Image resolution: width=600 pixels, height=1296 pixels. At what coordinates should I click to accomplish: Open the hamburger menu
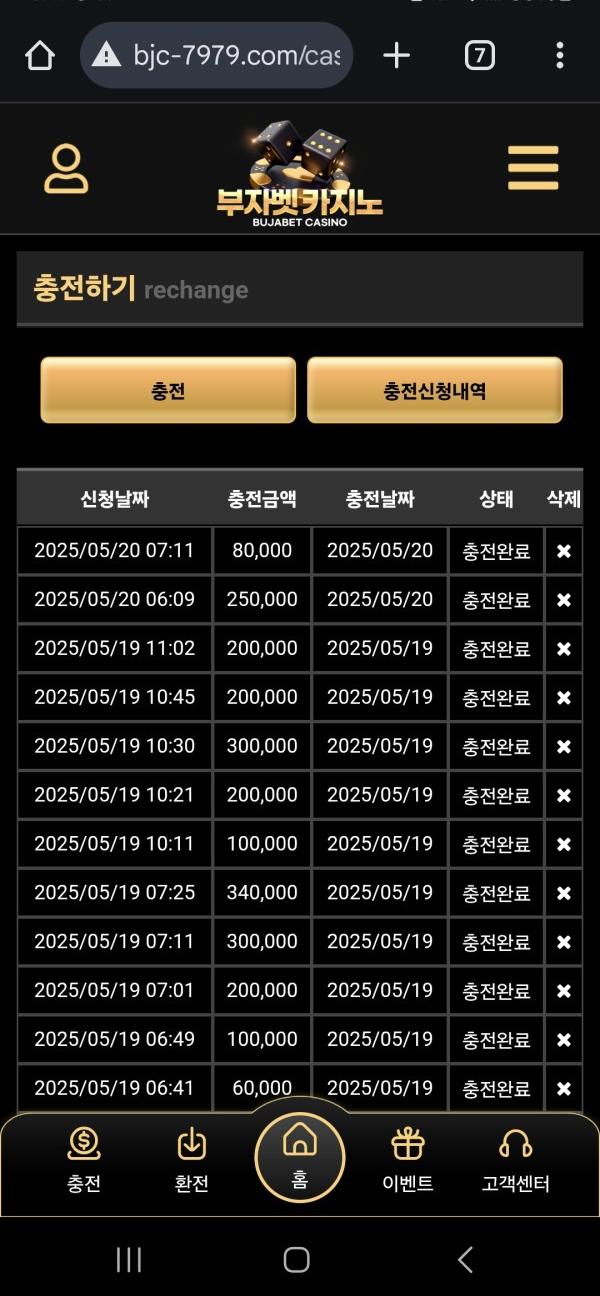(x=533, y=168)
